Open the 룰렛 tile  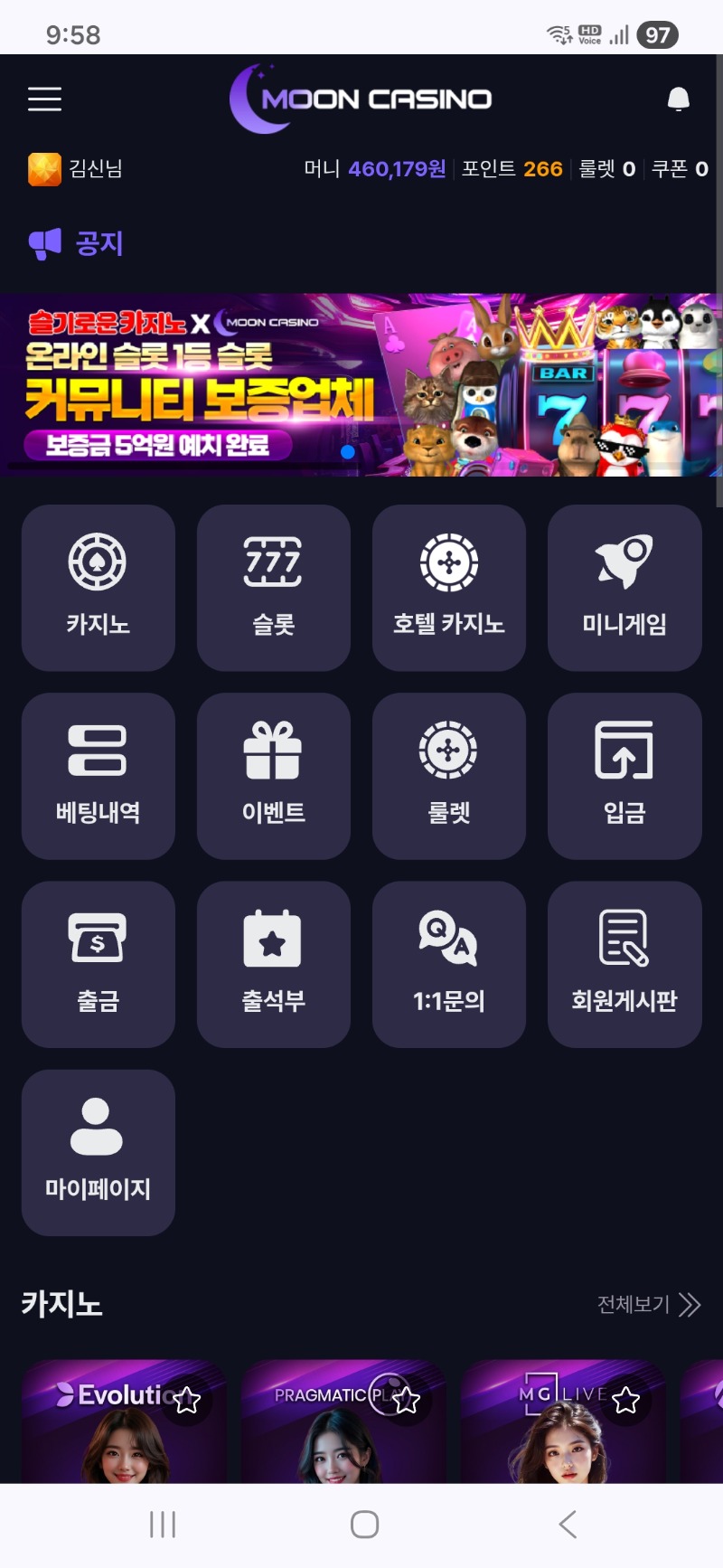point(448,776)
